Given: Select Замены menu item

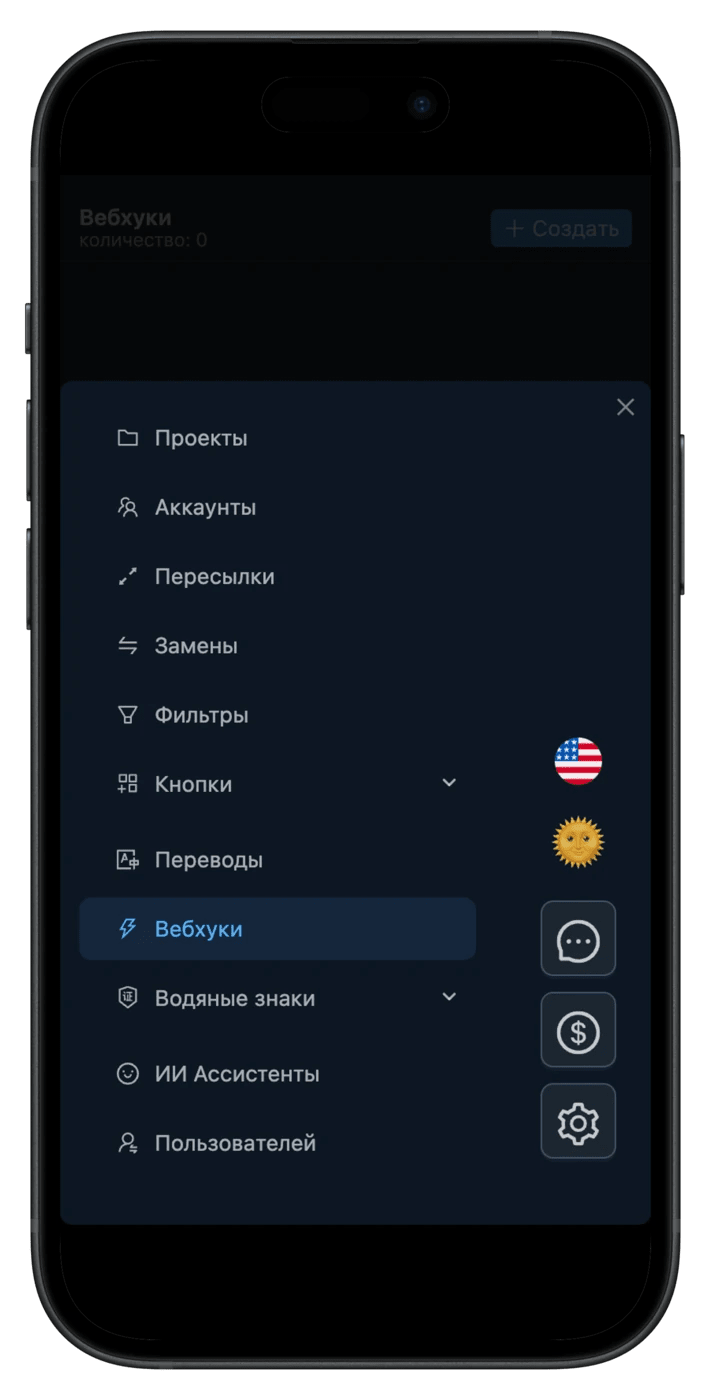Looking at the screenshot, I should 196,646.
